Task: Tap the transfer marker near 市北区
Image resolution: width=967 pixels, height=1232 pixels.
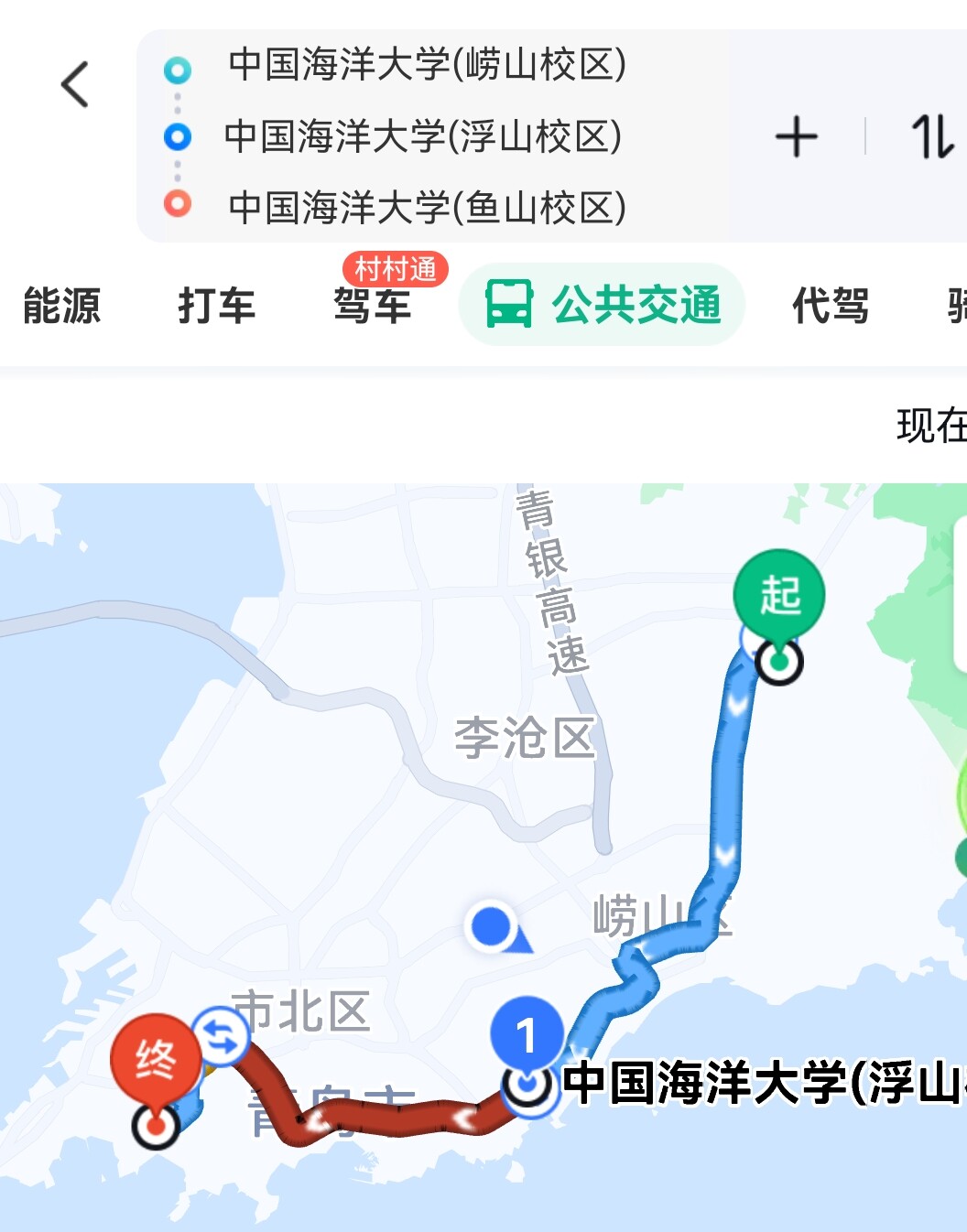Action: click(x=221, y=1036)
